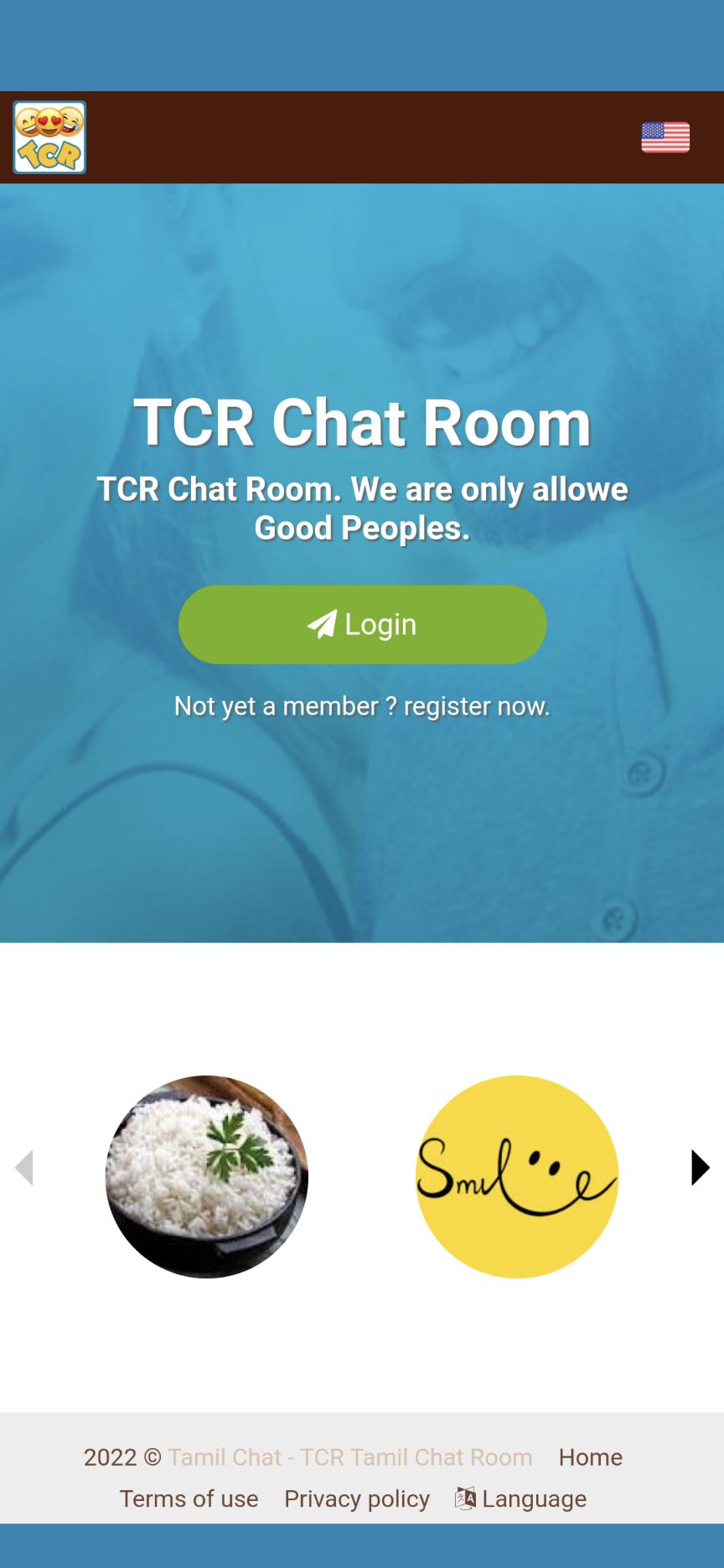The height and width of the screenshot is (1568, 724).
Task: Open the yellow Smile profile picture
Action: (517, 1177)
